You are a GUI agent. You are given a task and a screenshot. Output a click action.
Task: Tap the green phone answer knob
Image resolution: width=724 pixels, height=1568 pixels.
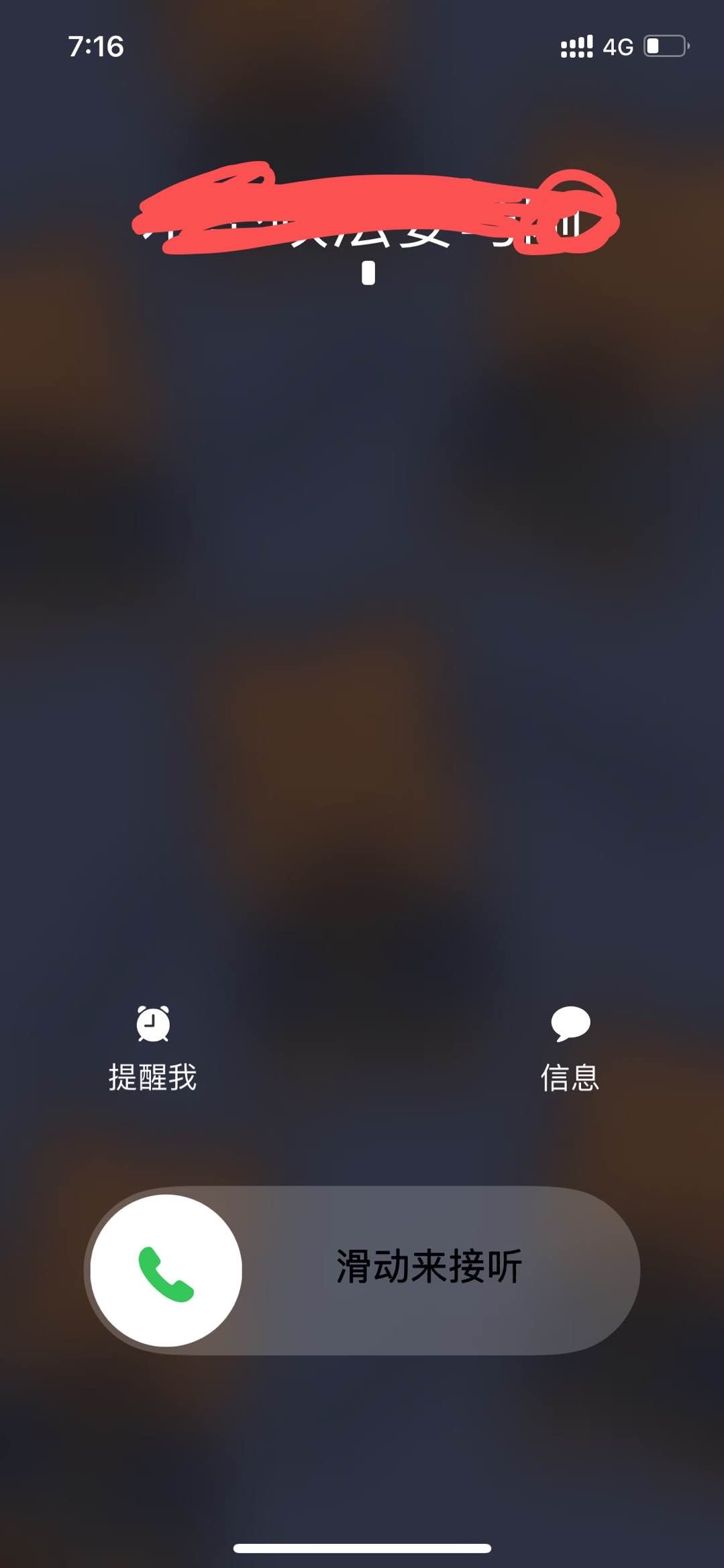(166, 1270)
